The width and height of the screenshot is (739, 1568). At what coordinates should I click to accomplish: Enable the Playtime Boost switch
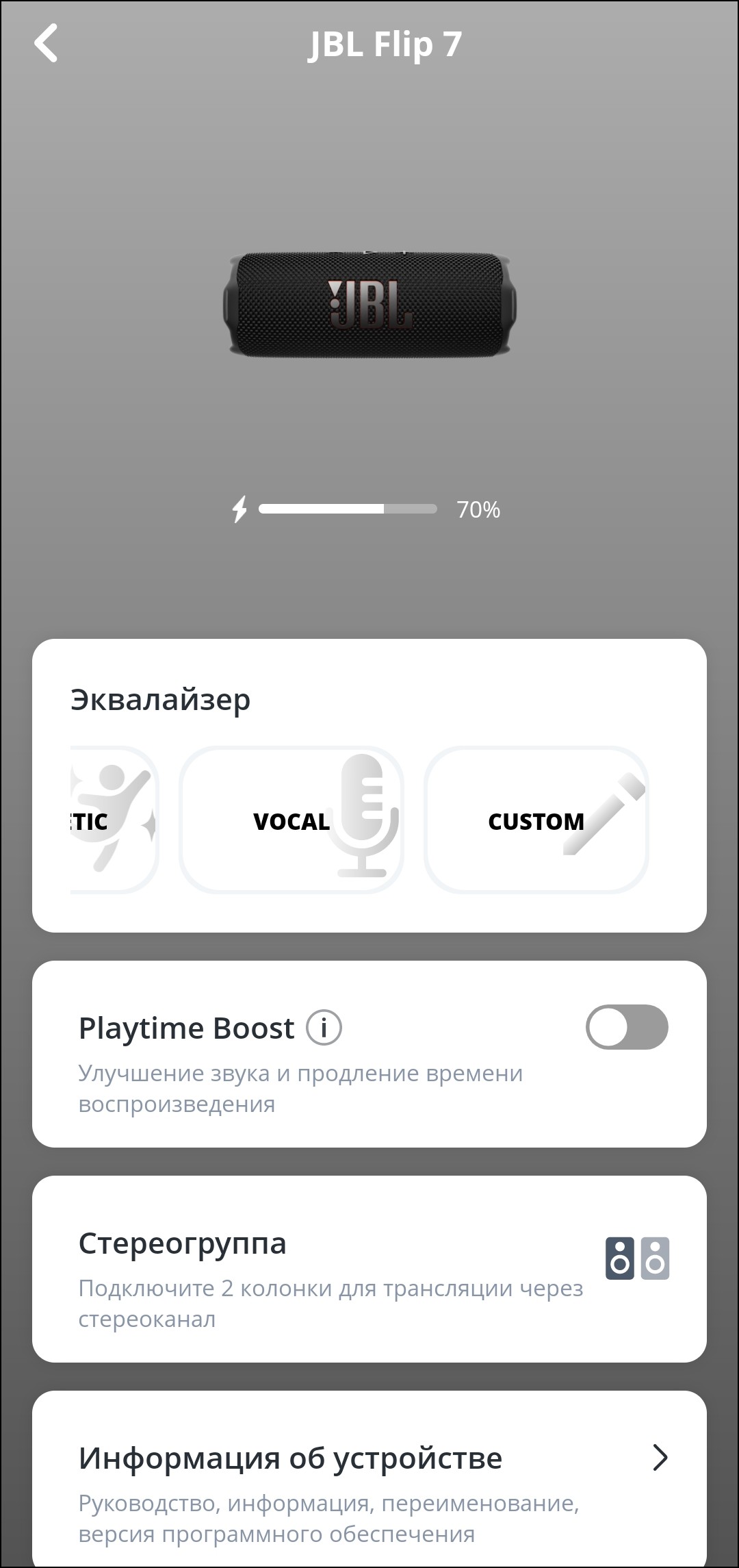[626, 1027]
